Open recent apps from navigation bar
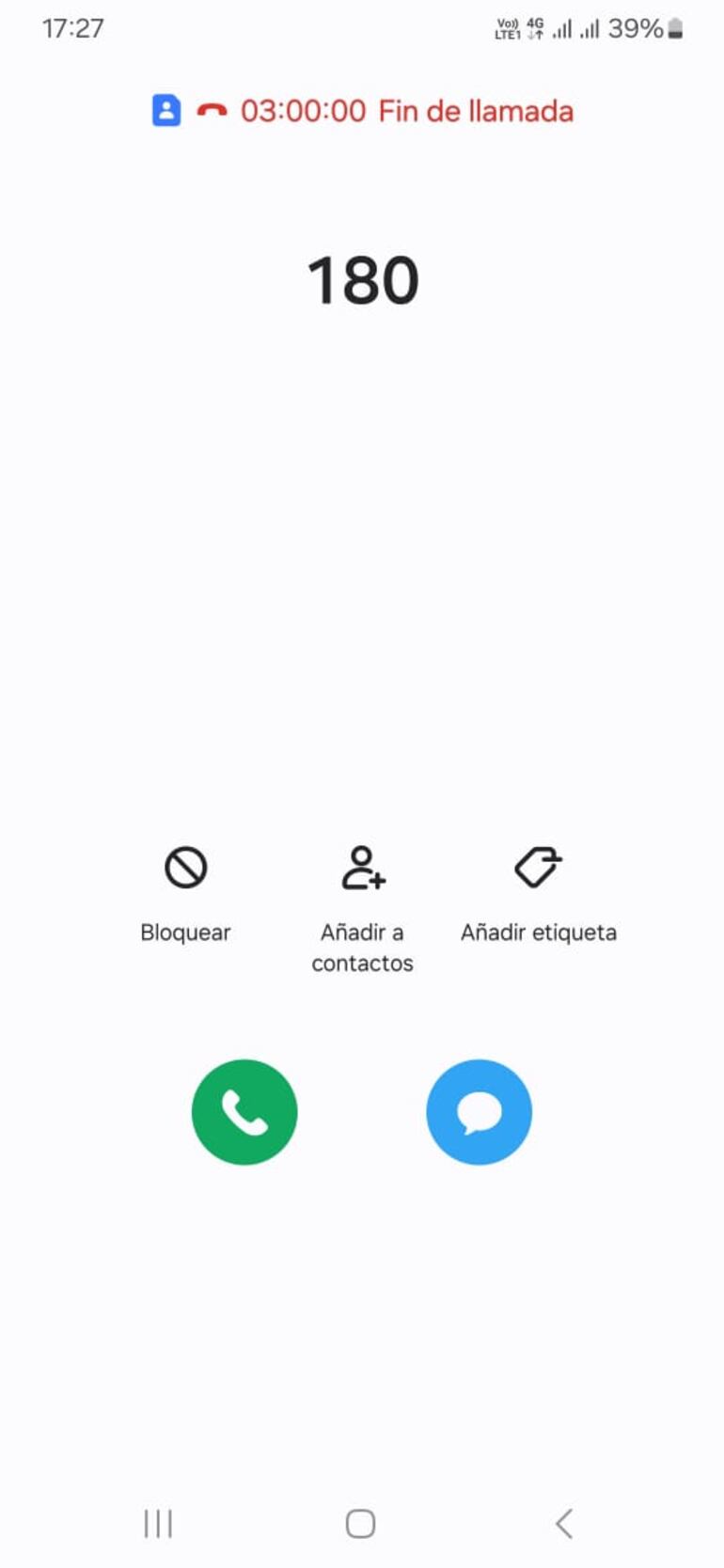Viewport: 724px width, 1568px height. [158, 1524]
